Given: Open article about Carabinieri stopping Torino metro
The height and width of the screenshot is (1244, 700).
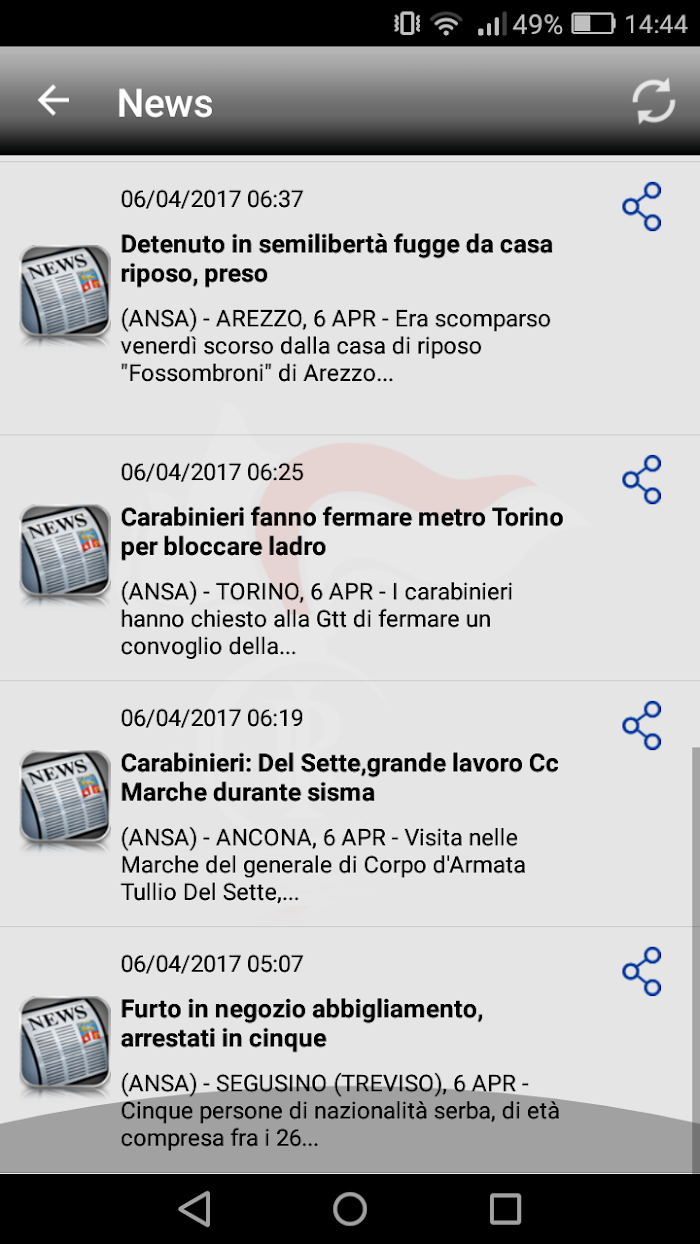Looking at the screenshot, I should pos(350,558).
